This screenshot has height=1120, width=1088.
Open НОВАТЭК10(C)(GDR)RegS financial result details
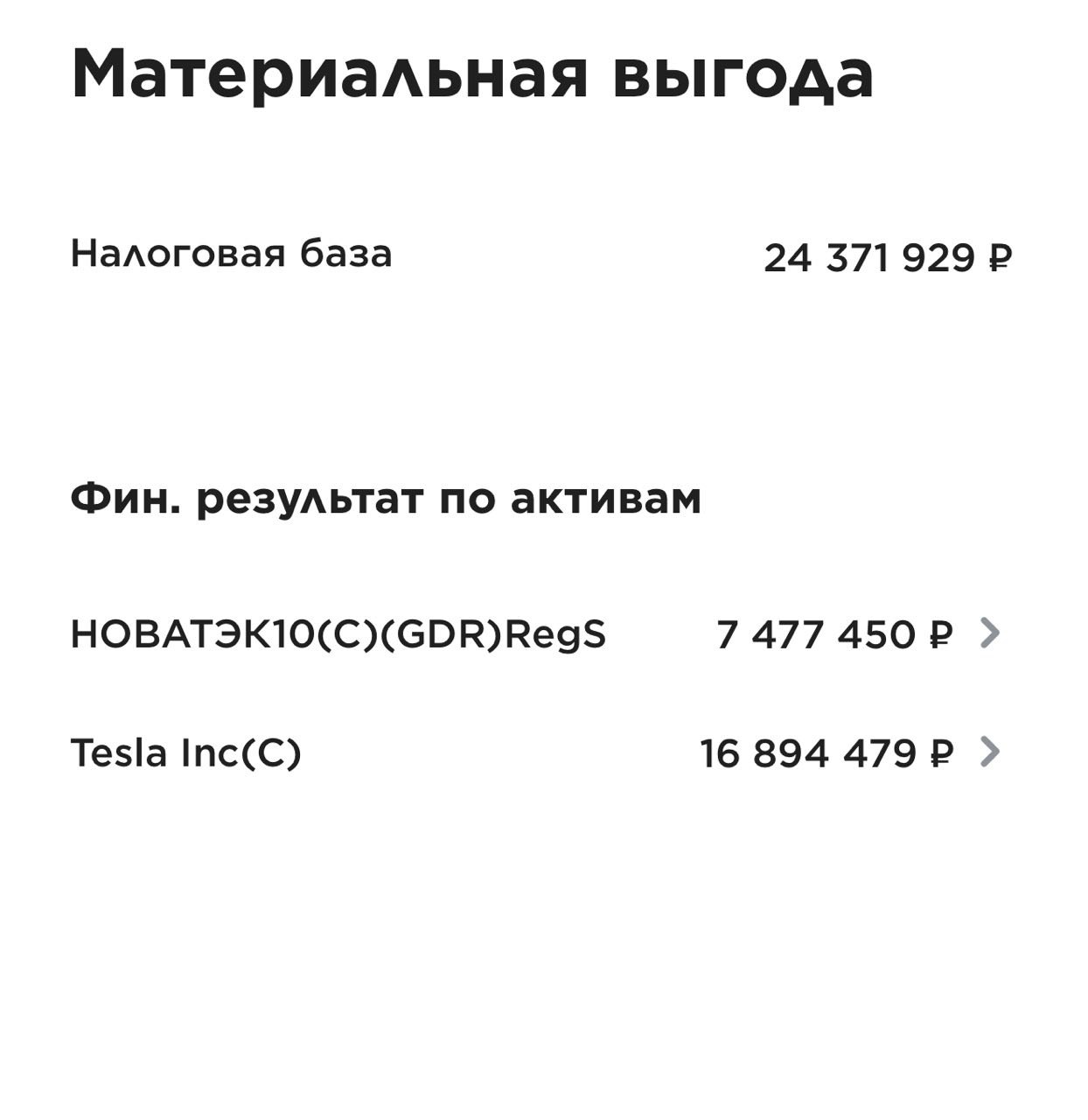(989, 633)
